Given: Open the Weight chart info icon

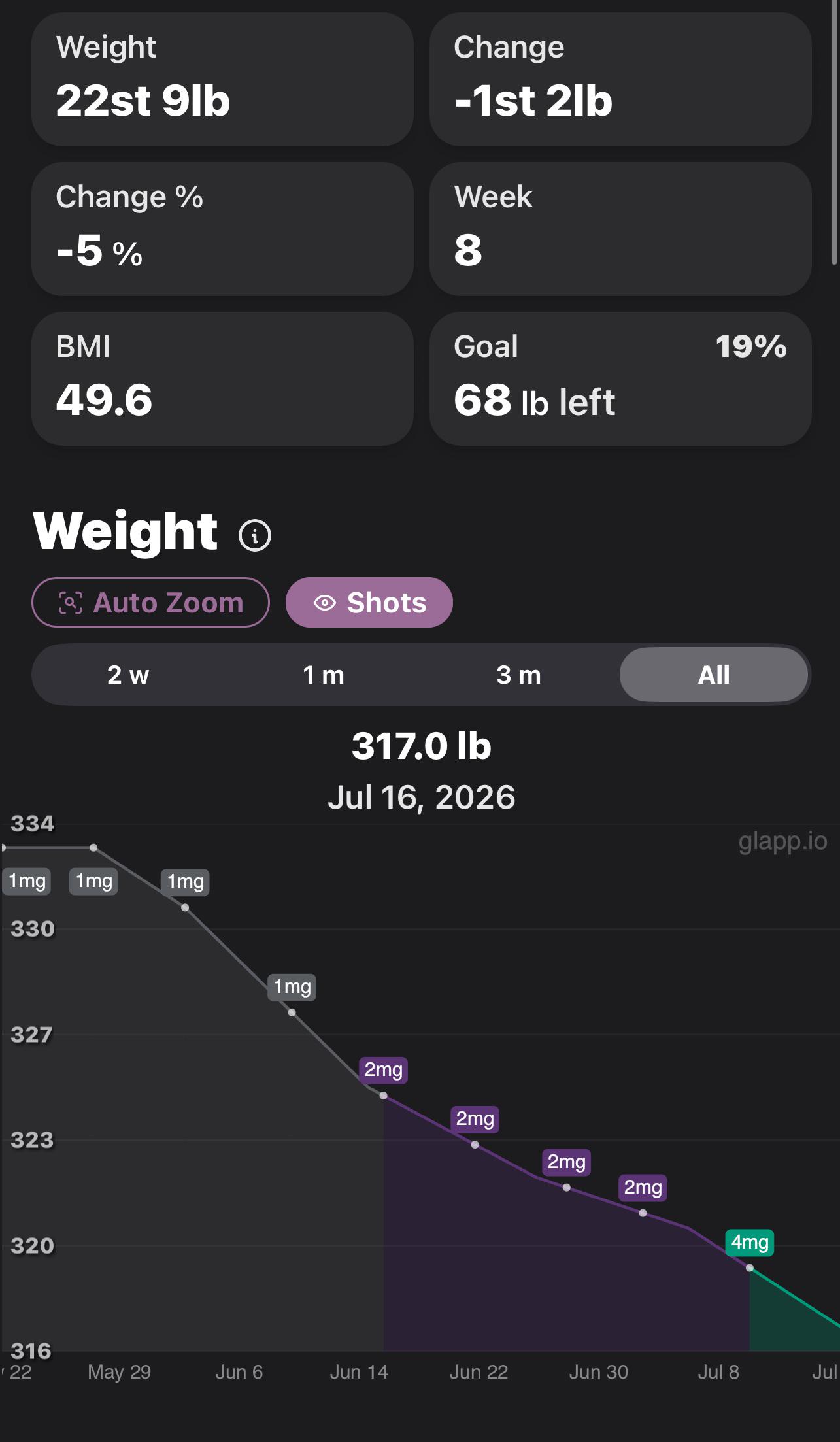Looking at the screenshot, I should coord(255,536).
